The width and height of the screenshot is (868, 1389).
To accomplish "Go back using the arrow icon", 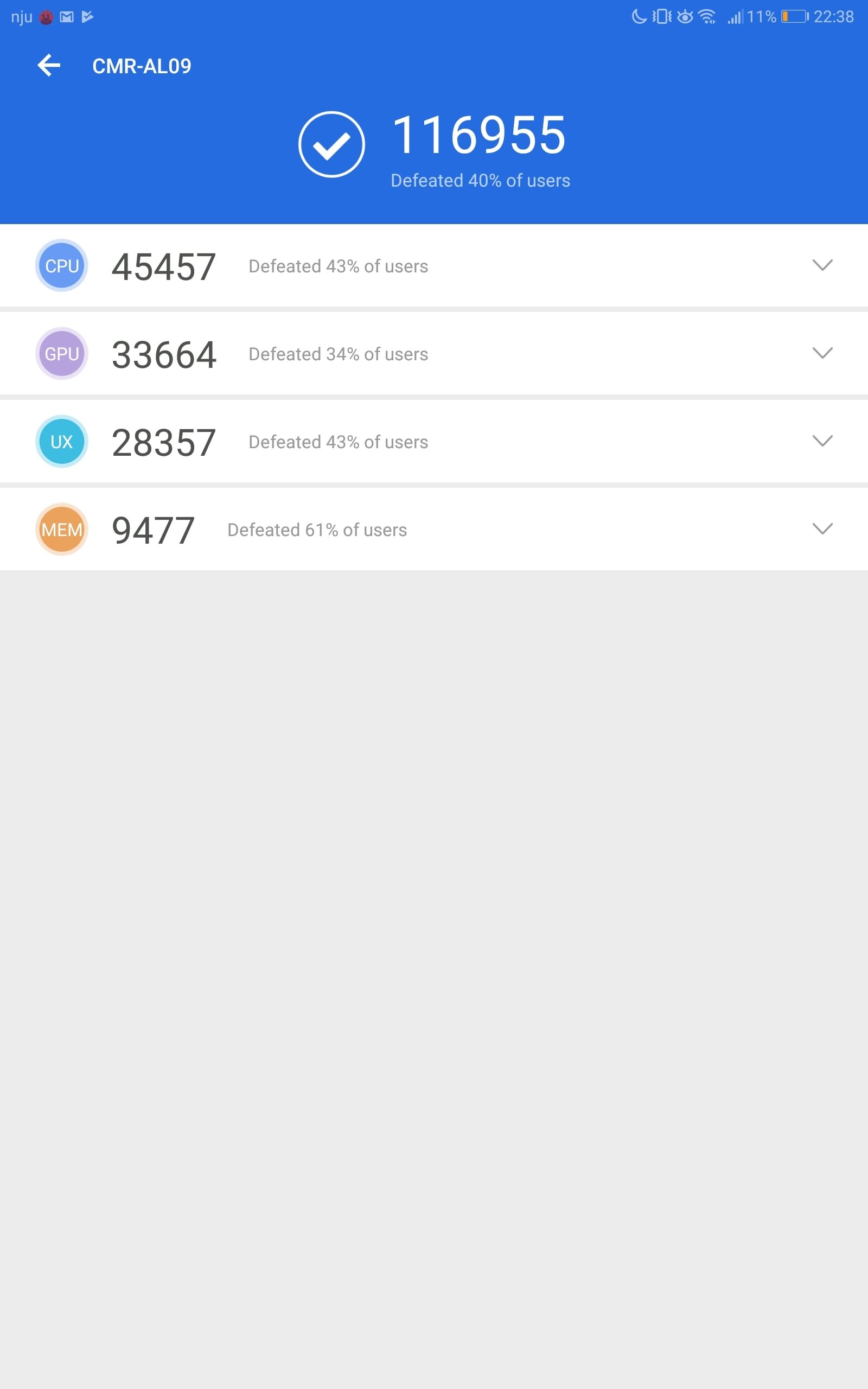I will (x=49, y=66).
